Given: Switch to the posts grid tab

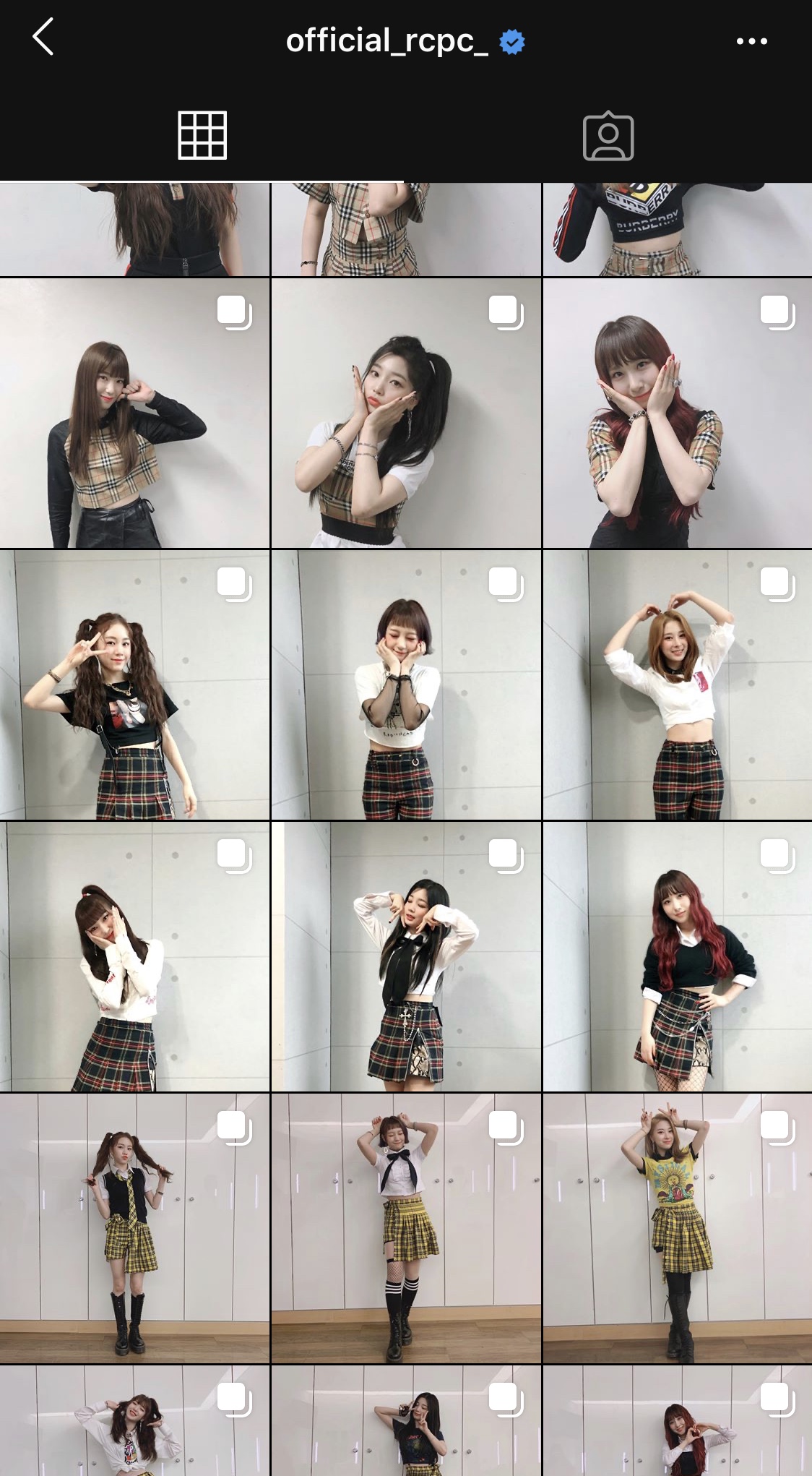Looking at the screenshot, I should [x=202, y=135].
